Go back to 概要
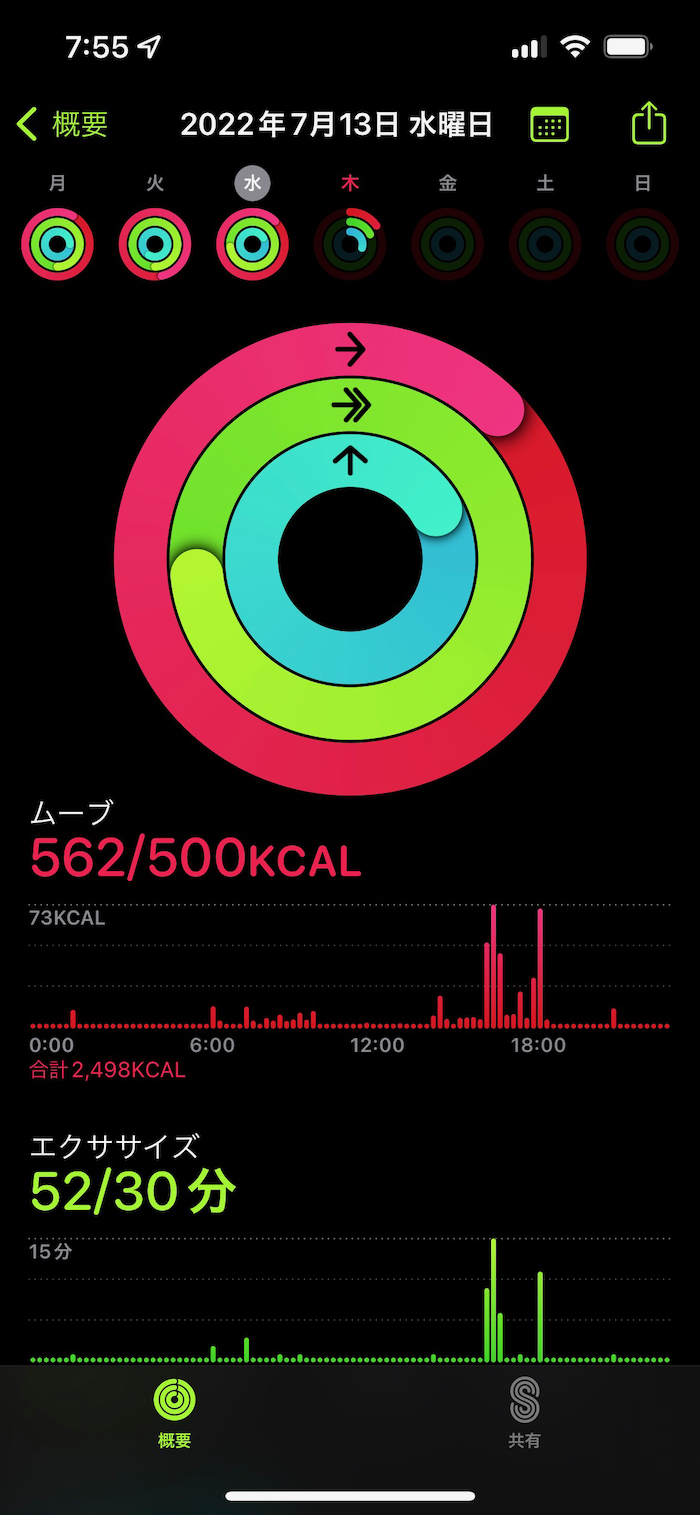This screenshot has width=700, height=1515. tap(62, 124)
